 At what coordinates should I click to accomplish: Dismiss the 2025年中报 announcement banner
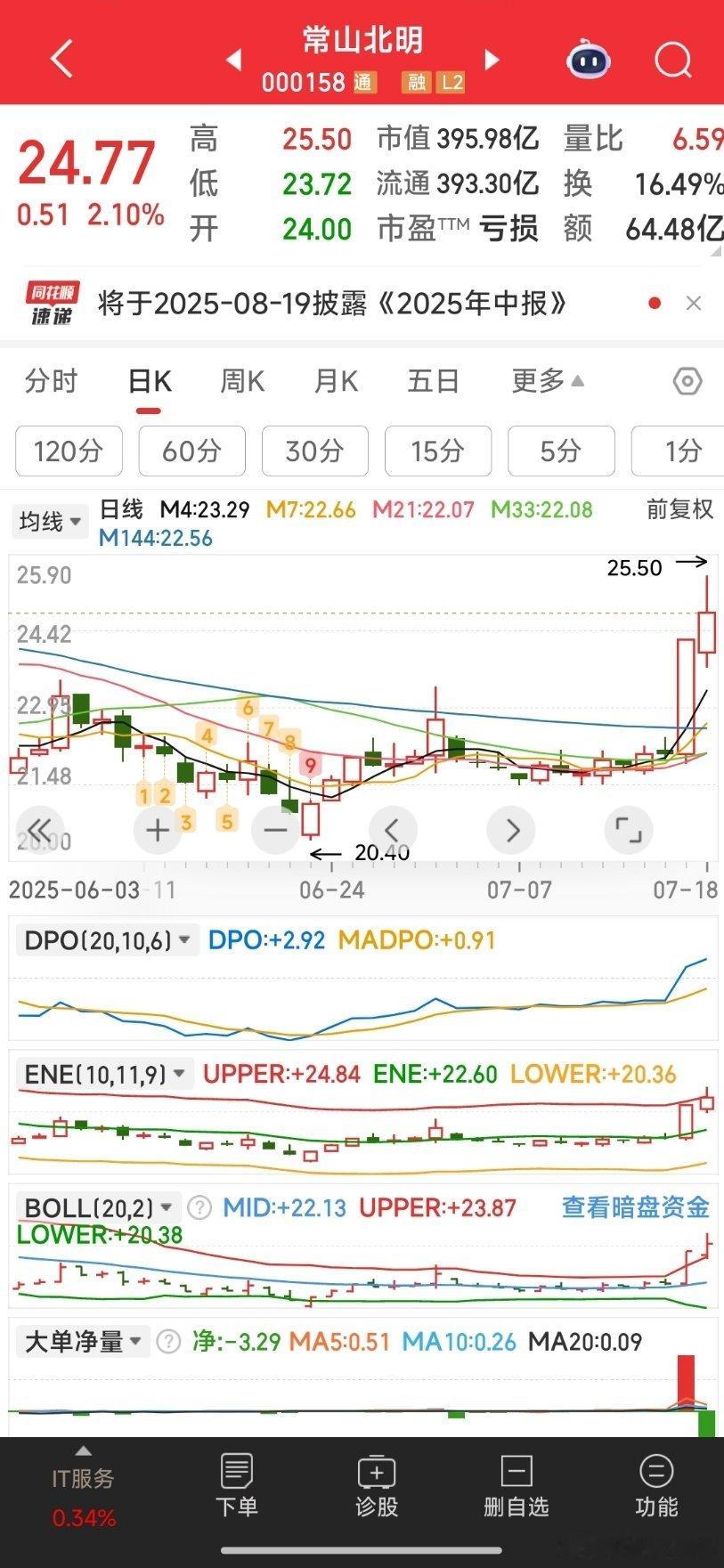click(694, 304)
